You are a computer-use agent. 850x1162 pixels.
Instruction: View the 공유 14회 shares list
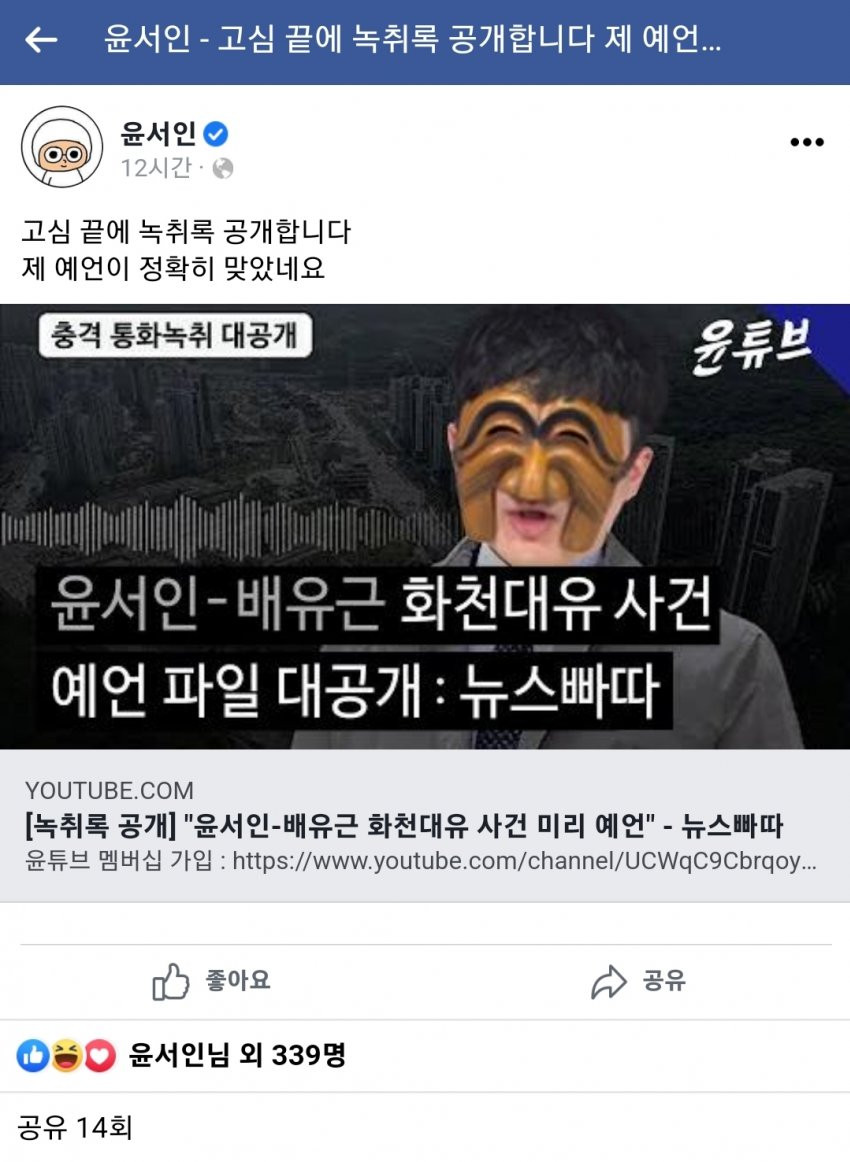click(x=75, y=1128)
